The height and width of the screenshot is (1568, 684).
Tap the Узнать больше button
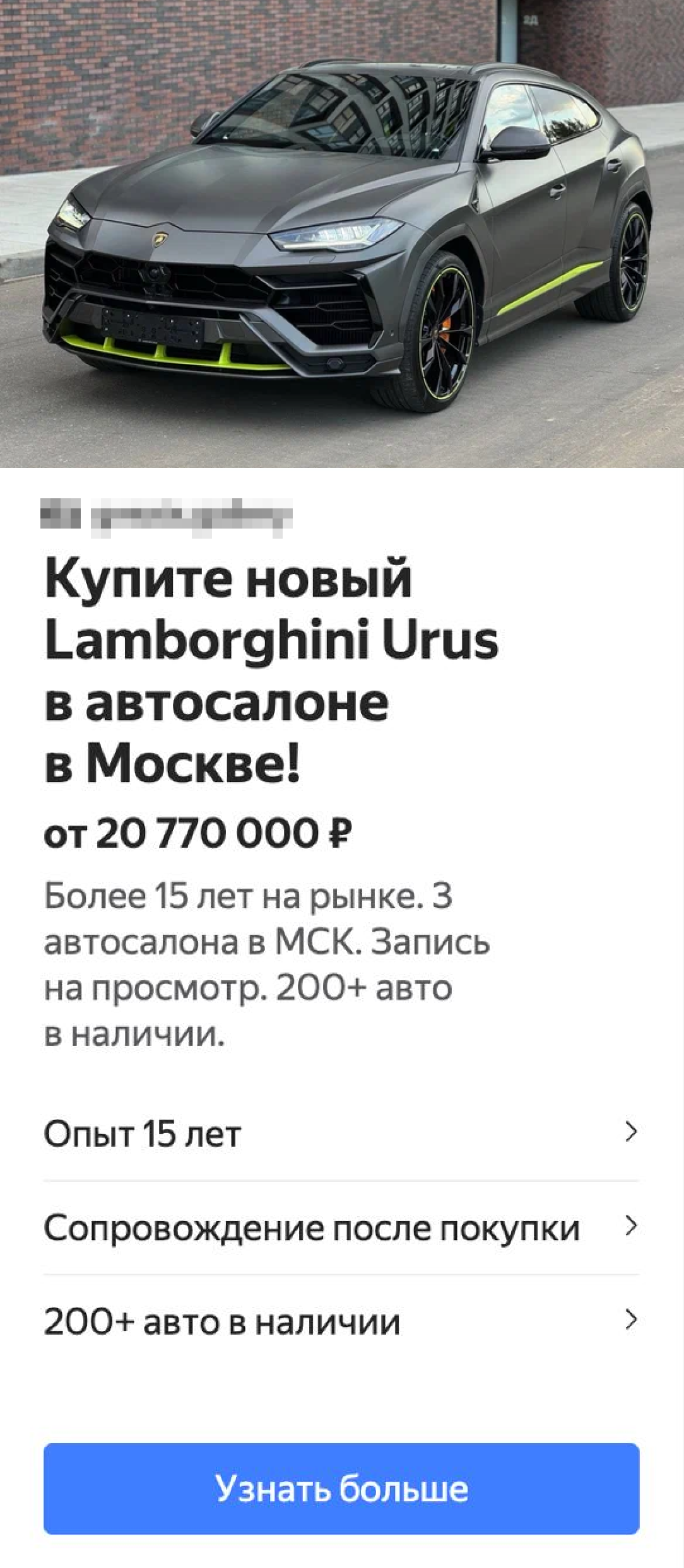pos(341,1489)
